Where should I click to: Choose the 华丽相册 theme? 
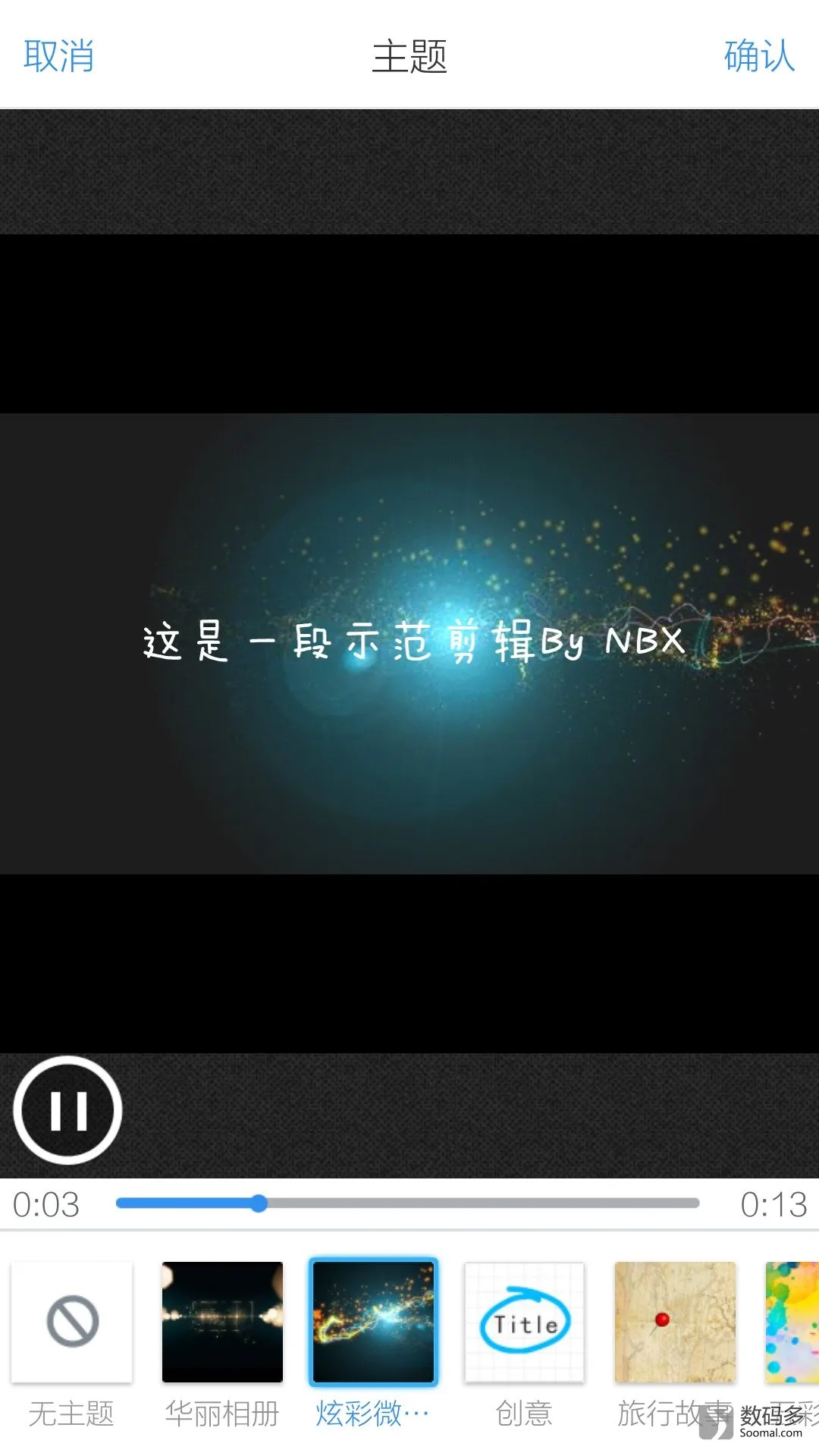pyautogui.click(x=222, y=1322)
